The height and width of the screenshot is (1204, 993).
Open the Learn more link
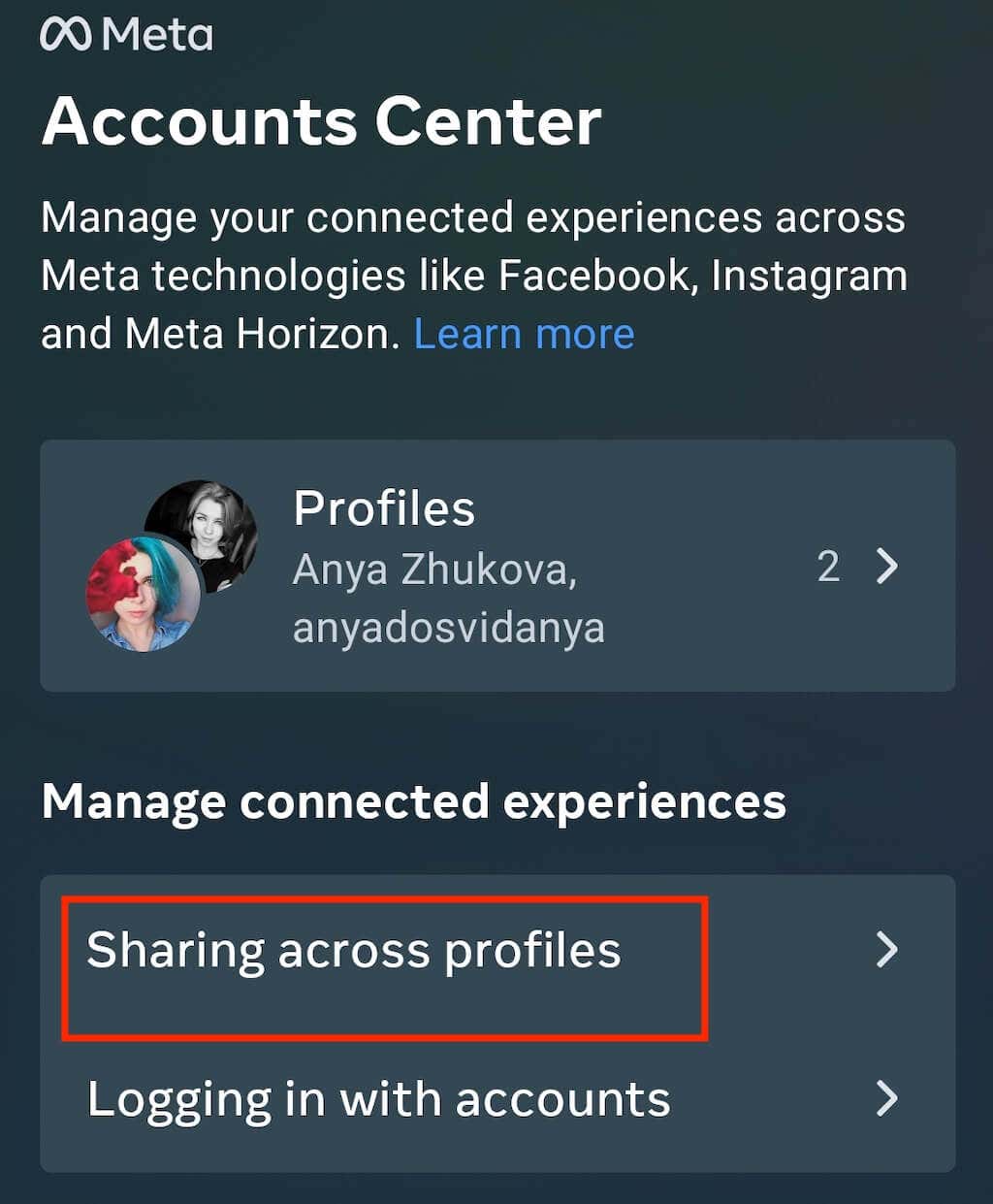coord(524,334)
